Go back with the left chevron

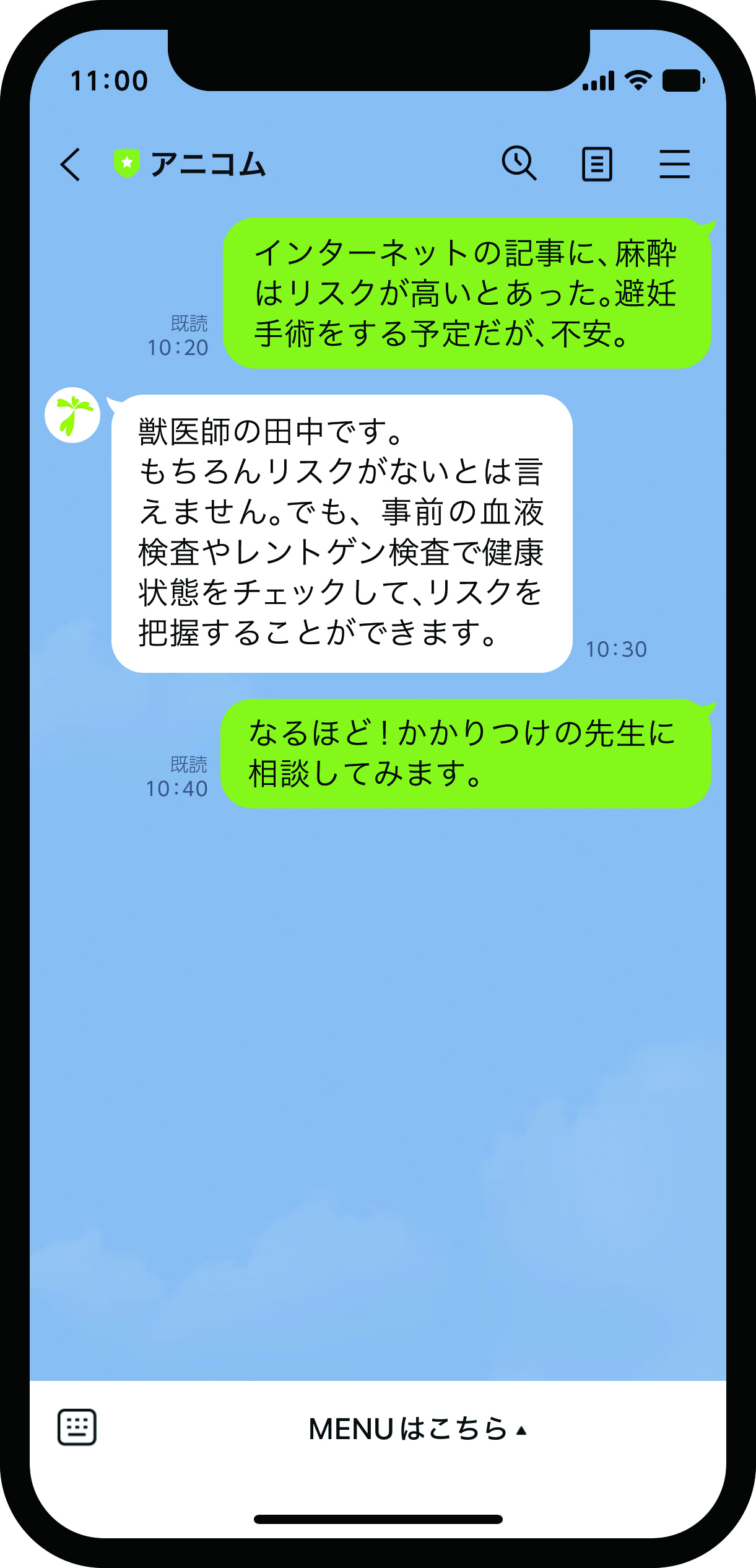(x=70, y=164)
